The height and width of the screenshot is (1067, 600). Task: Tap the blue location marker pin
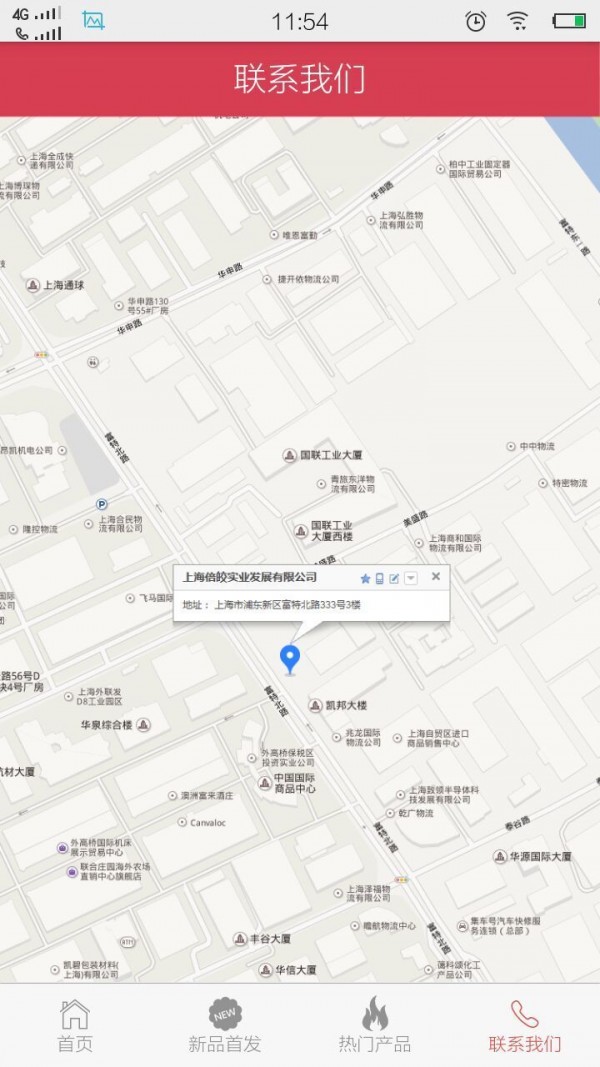pos(290,659)
